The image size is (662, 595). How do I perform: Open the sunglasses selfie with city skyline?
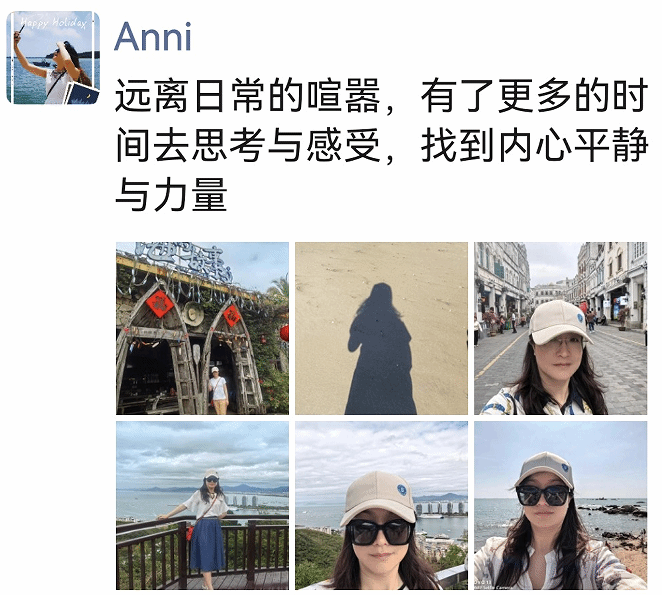click(381, 505)
